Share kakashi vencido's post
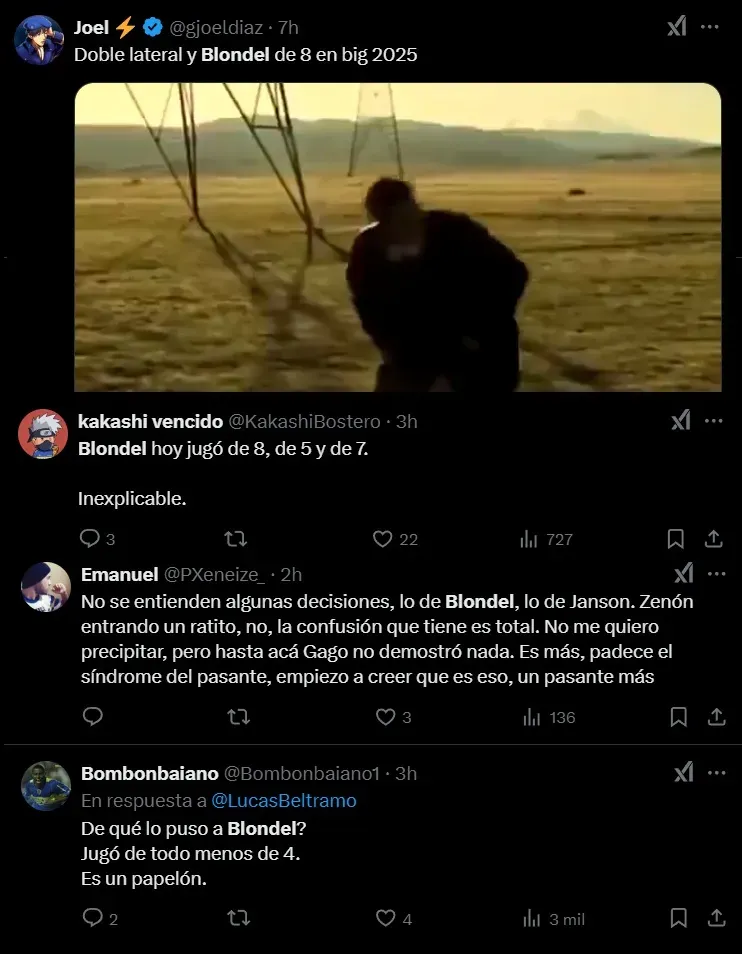Image resolution: width=742 pixels, height=954 pixels. point(714,539)
